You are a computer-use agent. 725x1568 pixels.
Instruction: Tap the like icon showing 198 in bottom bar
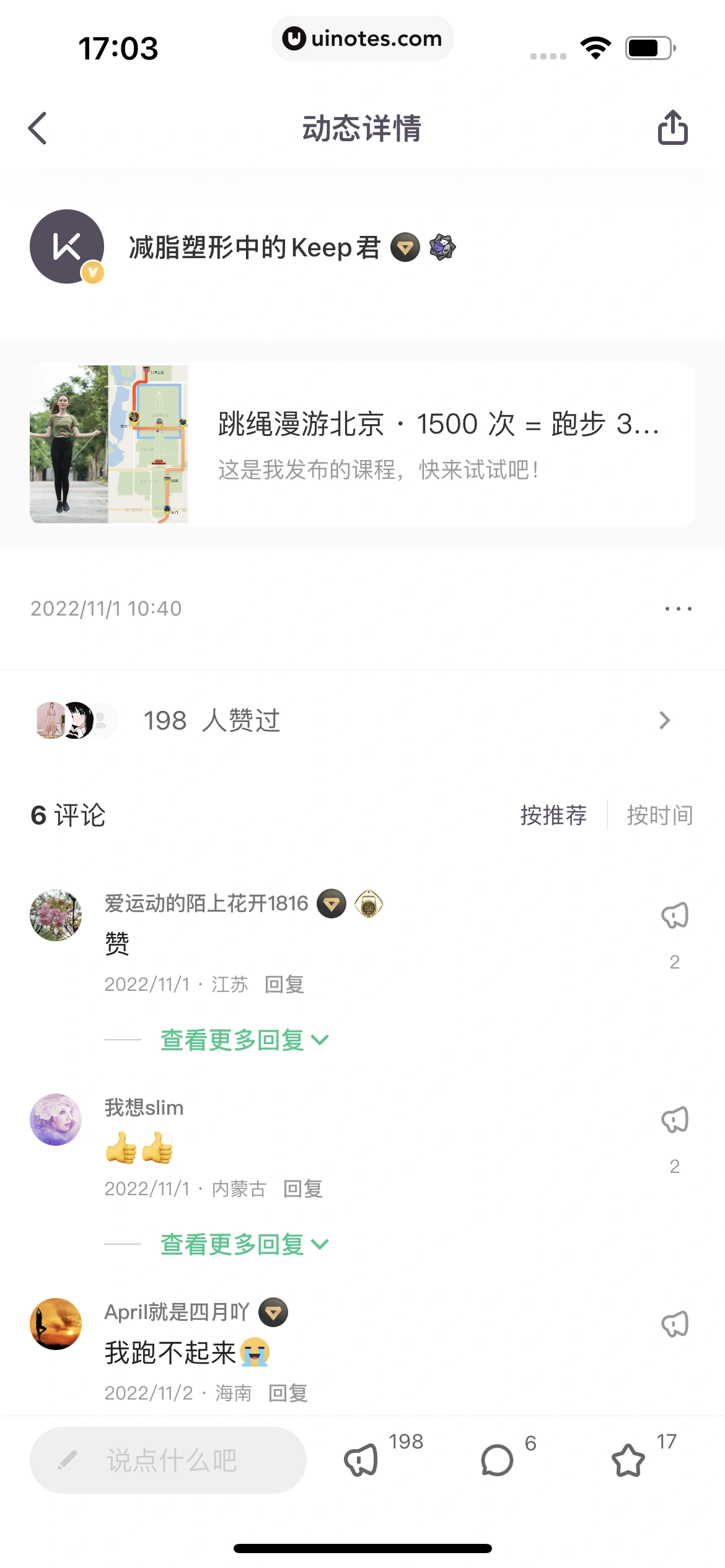pos(361,1460)
